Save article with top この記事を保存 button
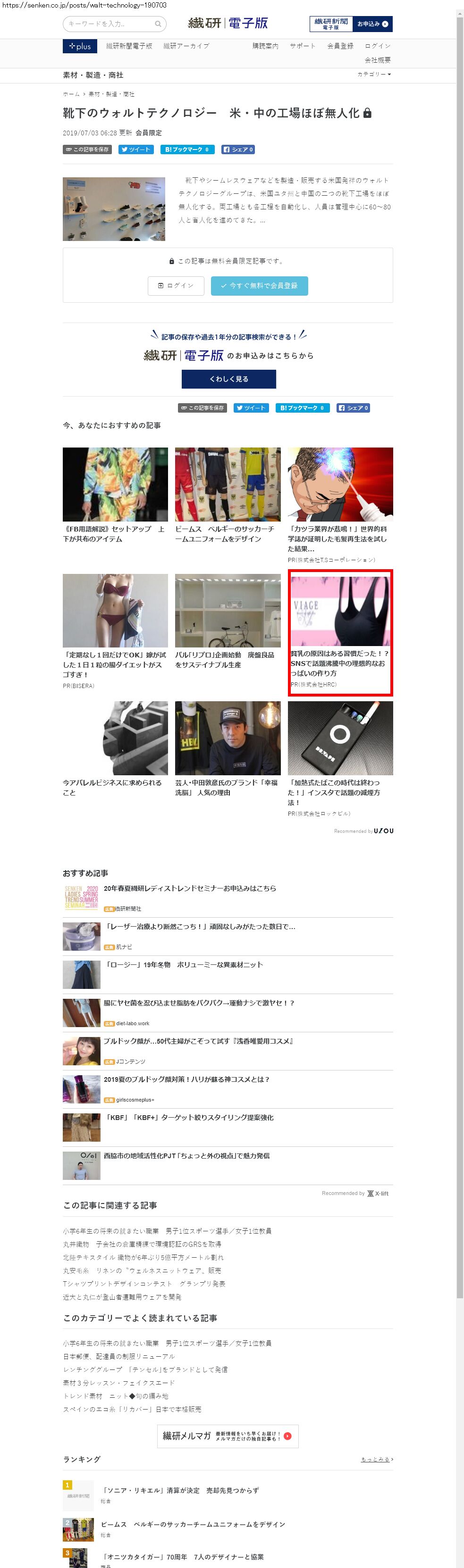The width and height of the screenshot is (464, 1568). (x=87, y=150)
